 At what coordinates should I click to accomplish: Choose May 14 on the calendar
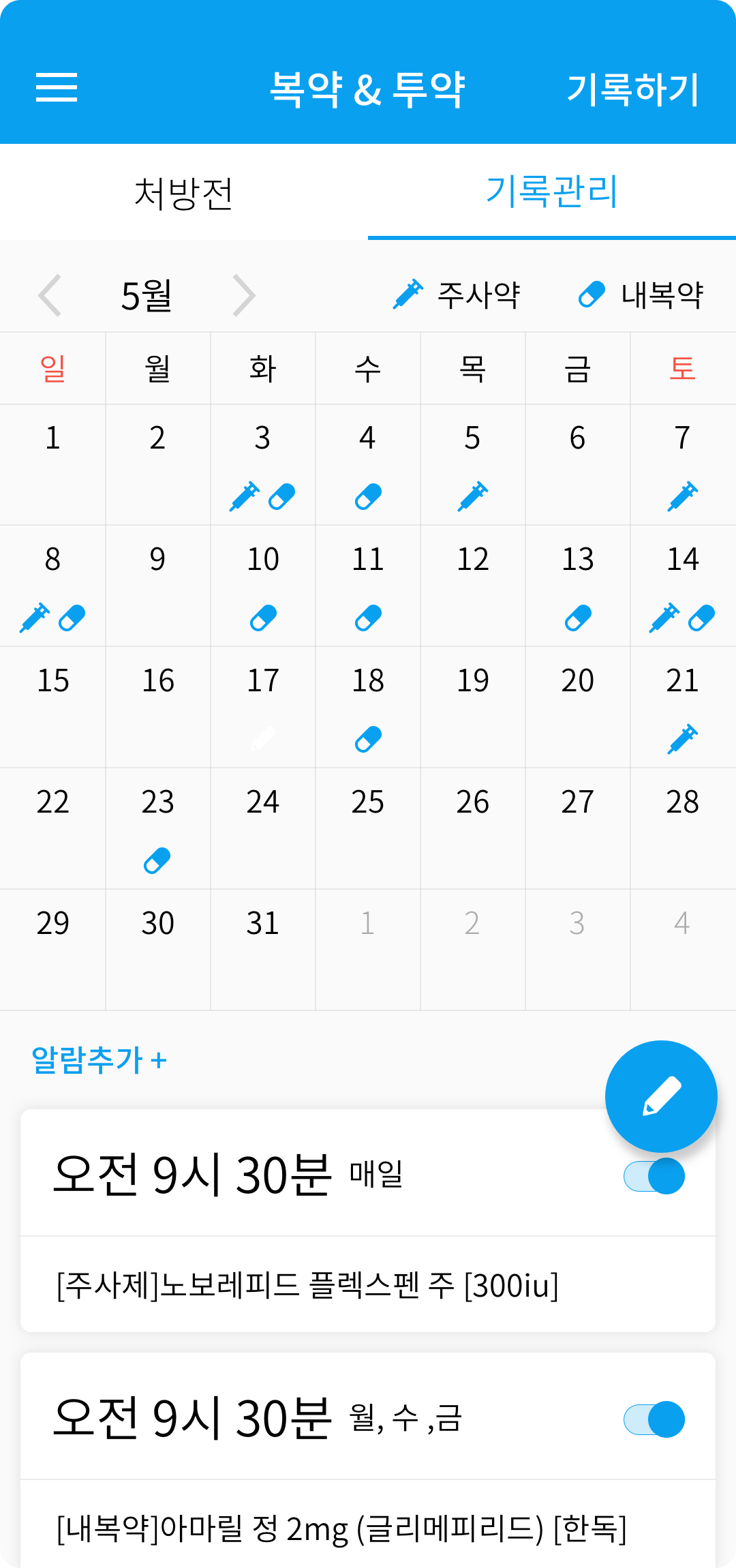tap(682, 585)
